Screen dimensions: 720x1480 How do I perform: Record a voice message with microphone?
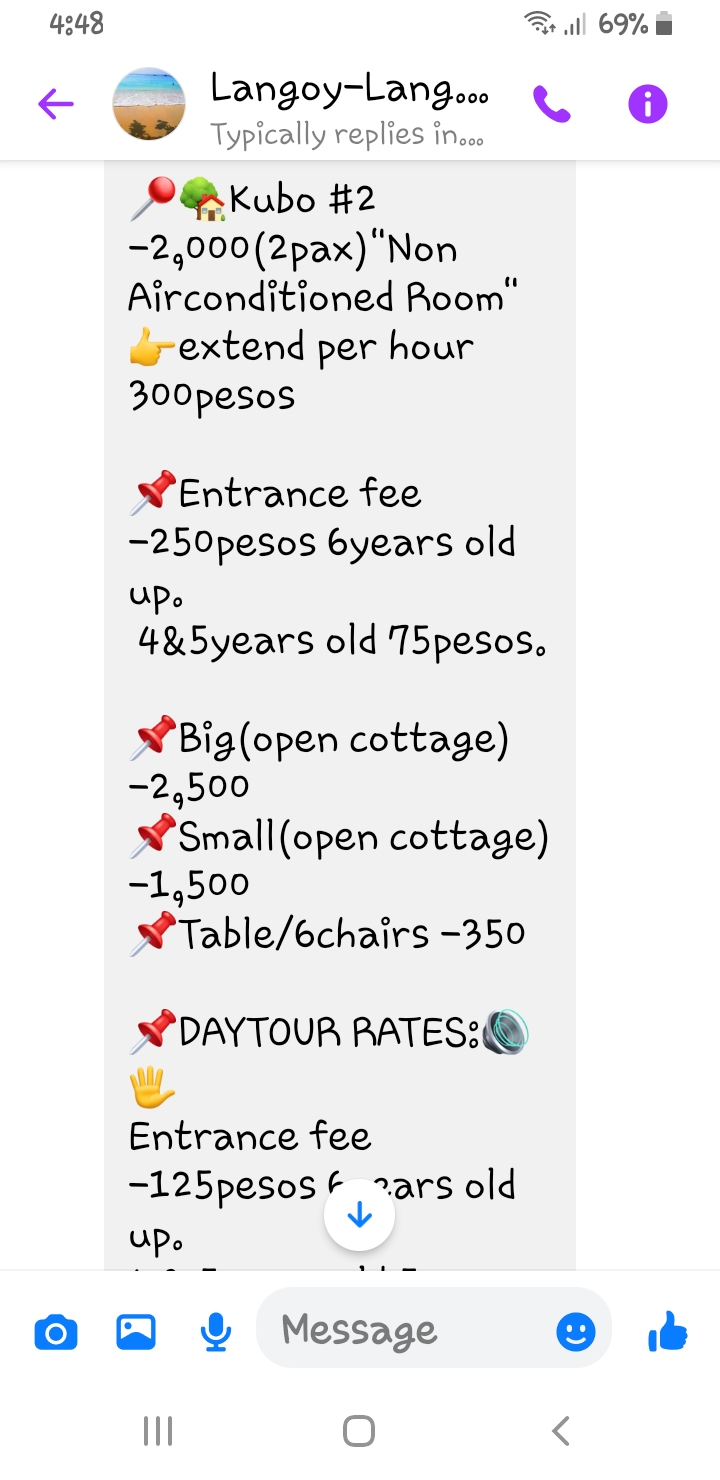point(215,1332)
